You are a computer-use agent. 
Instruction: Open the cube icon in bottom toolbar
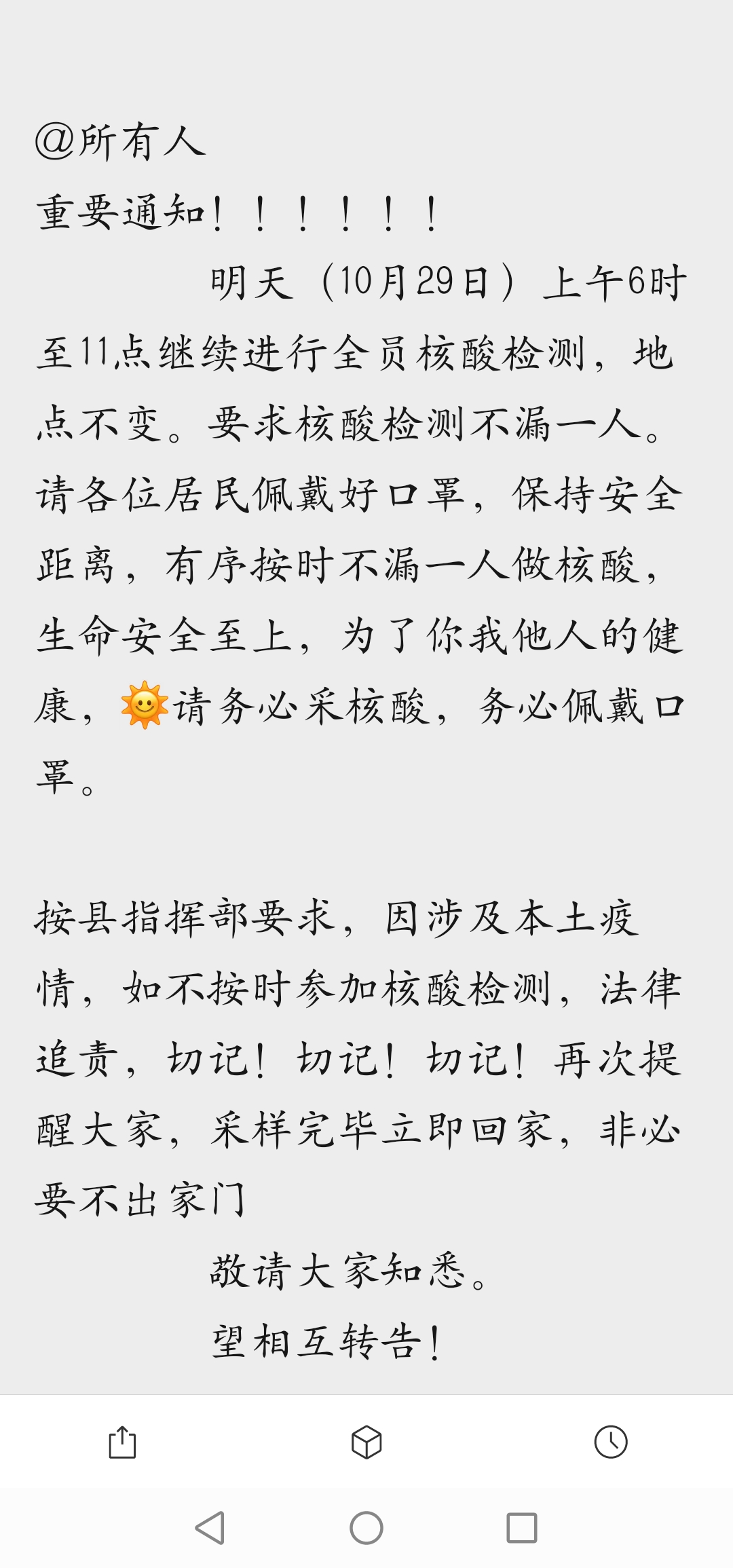[x=366, y=1442]
